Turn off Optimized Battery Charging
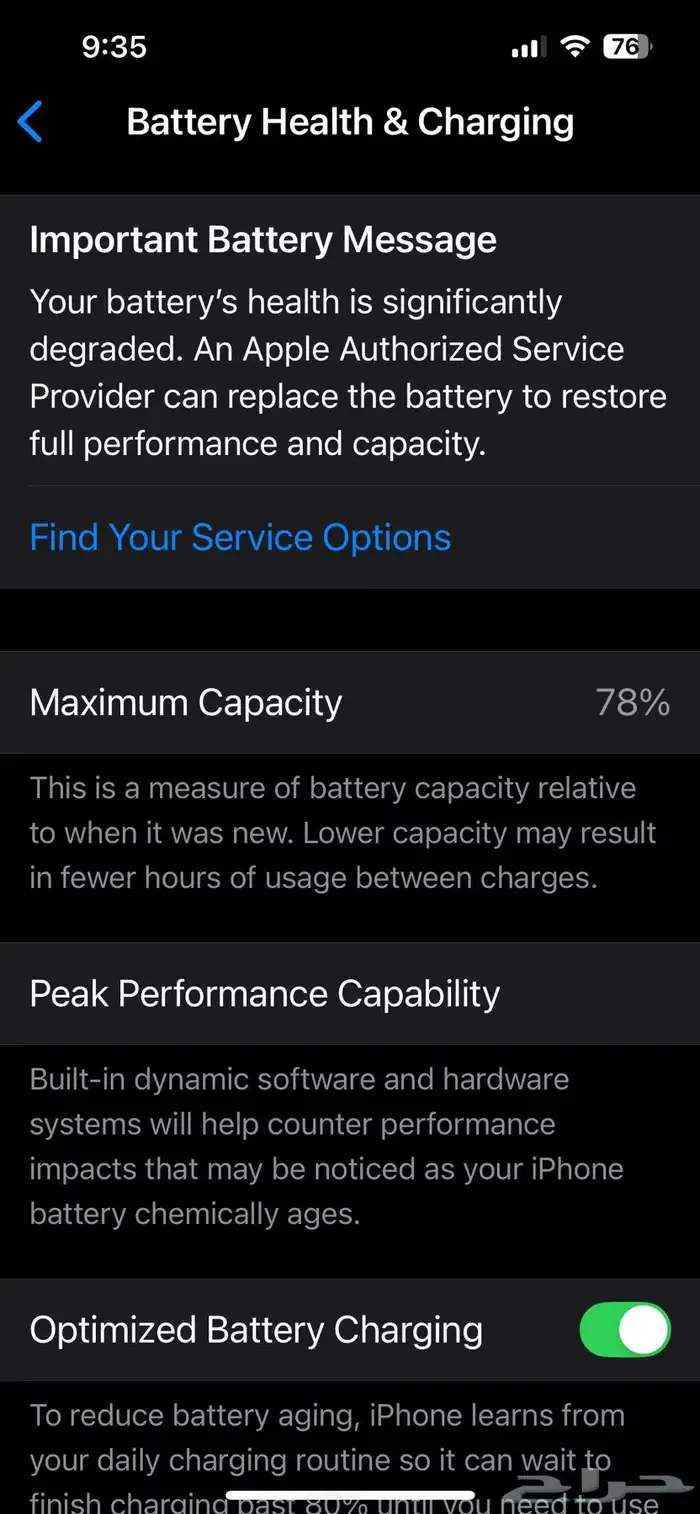This screenshot has width=700, height=1514. coord(624,1329)
